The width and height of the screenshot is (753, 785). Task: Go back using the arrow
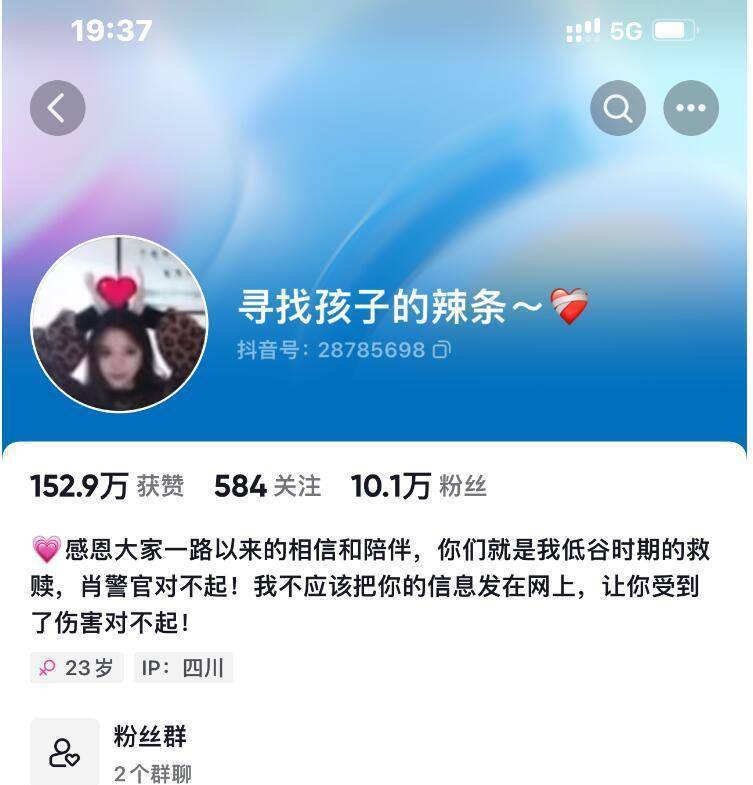(x=57, y=108)
